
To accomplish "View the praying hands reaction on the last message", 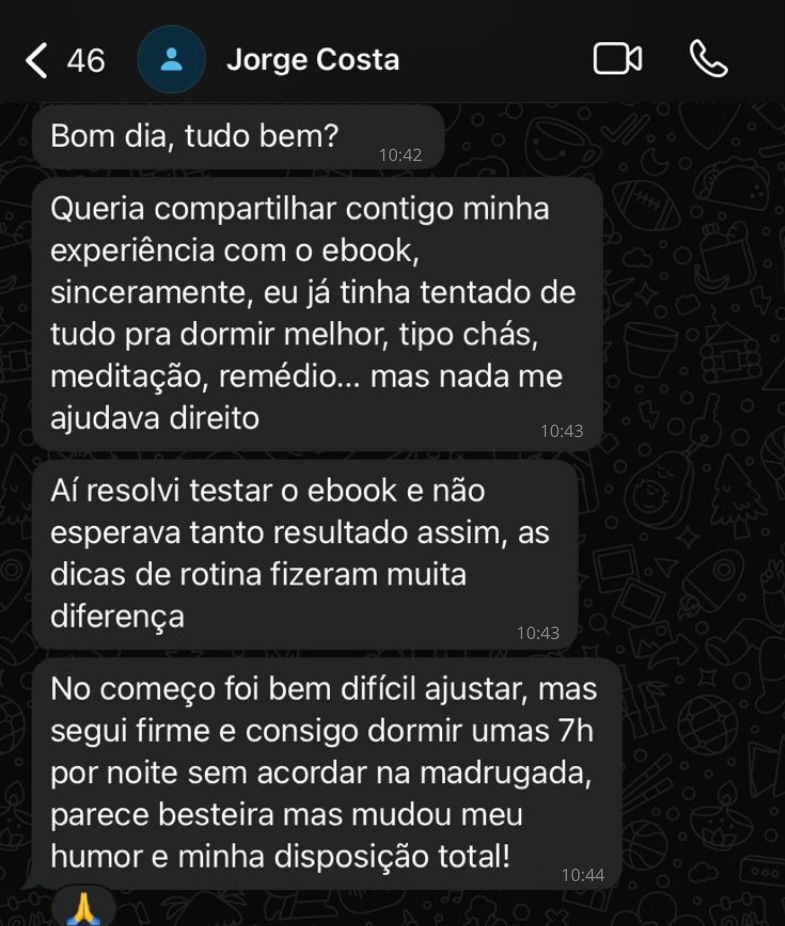I will tap(81, 908).
